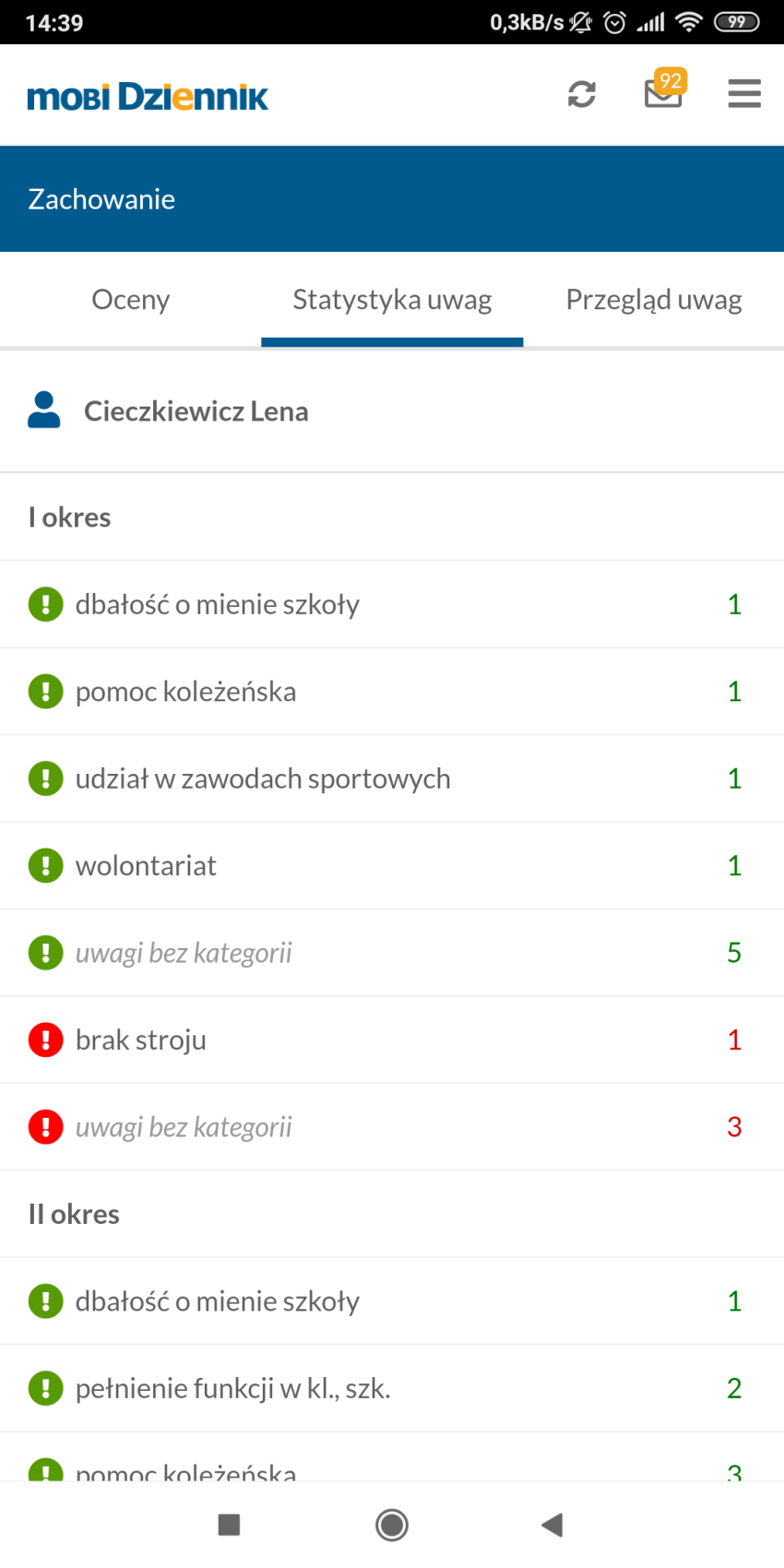Image resolution: width=784 pixels, height=1568 pixels.
Task: Switch to the Oceny tab
Action: click(x=131, y=300)
